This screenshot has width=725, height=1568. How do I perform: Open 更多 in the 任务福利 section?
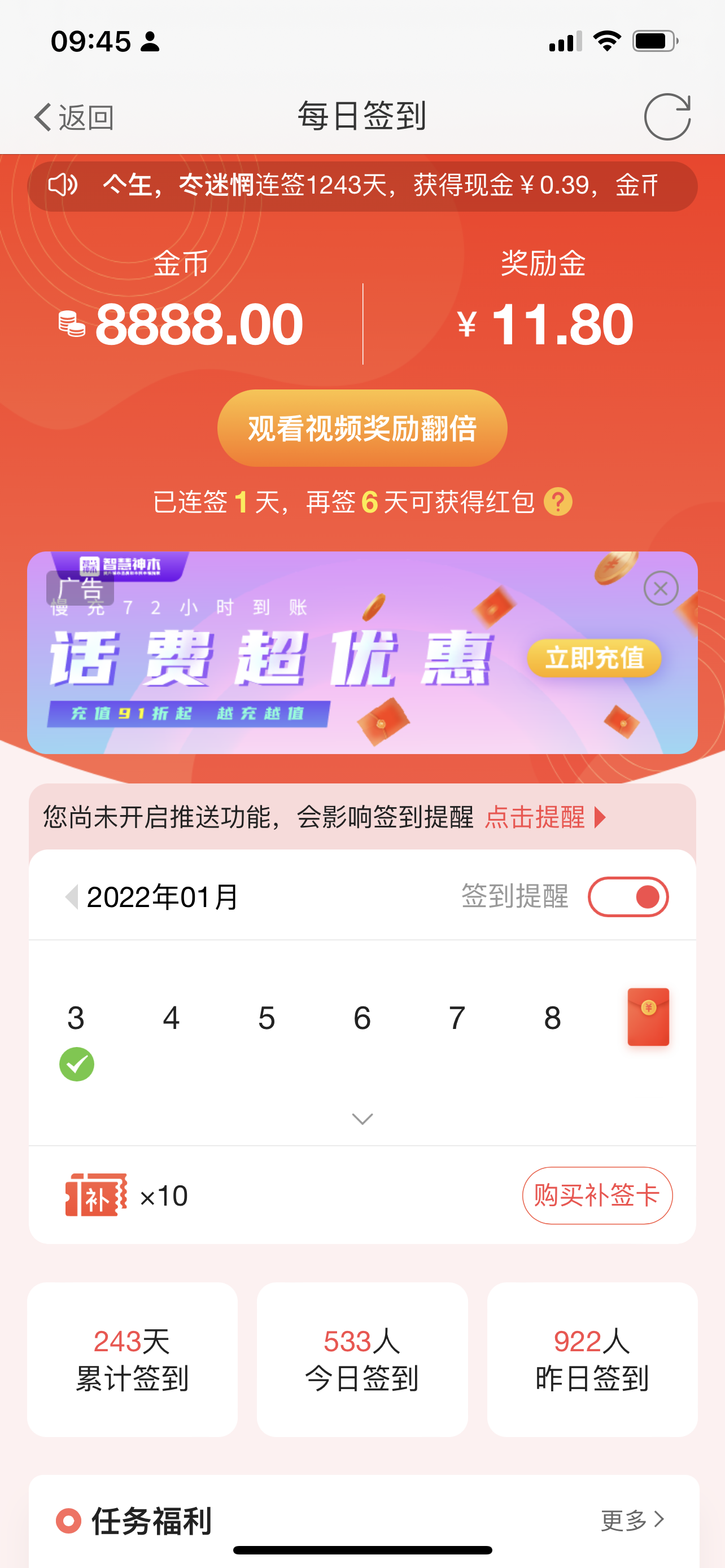(x=632, y=1520)
